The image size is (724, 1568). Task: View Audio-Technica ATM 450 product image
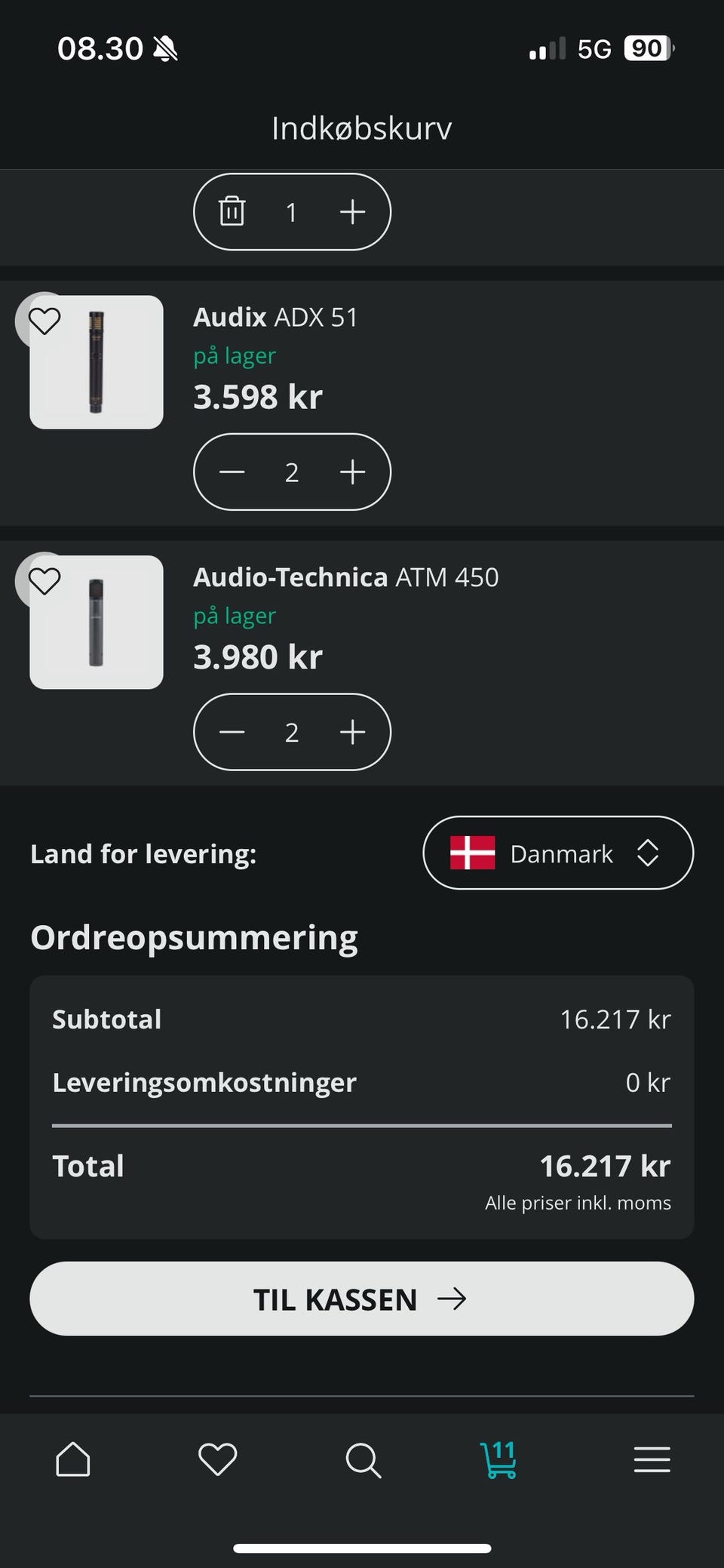(97, 623)
